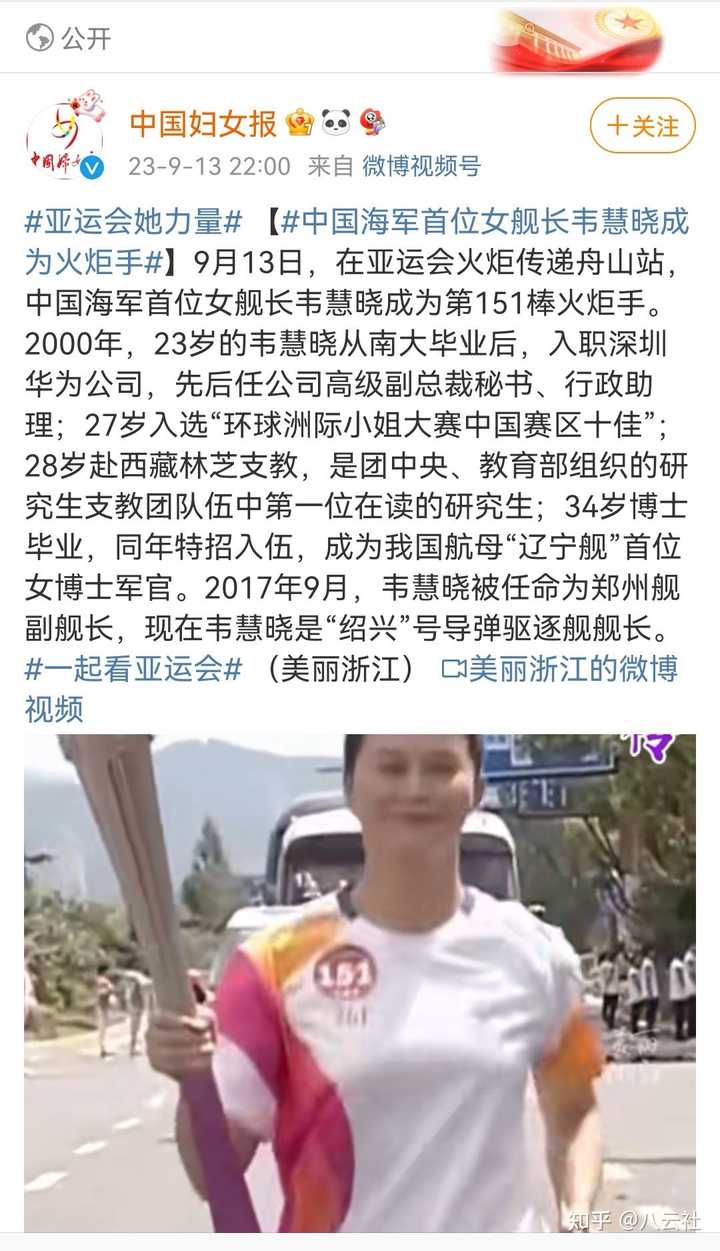The height and width of the screenshot is (1251, 720).
Task: Open the 微博视频号 source link
Action: (x=421, y=166)
